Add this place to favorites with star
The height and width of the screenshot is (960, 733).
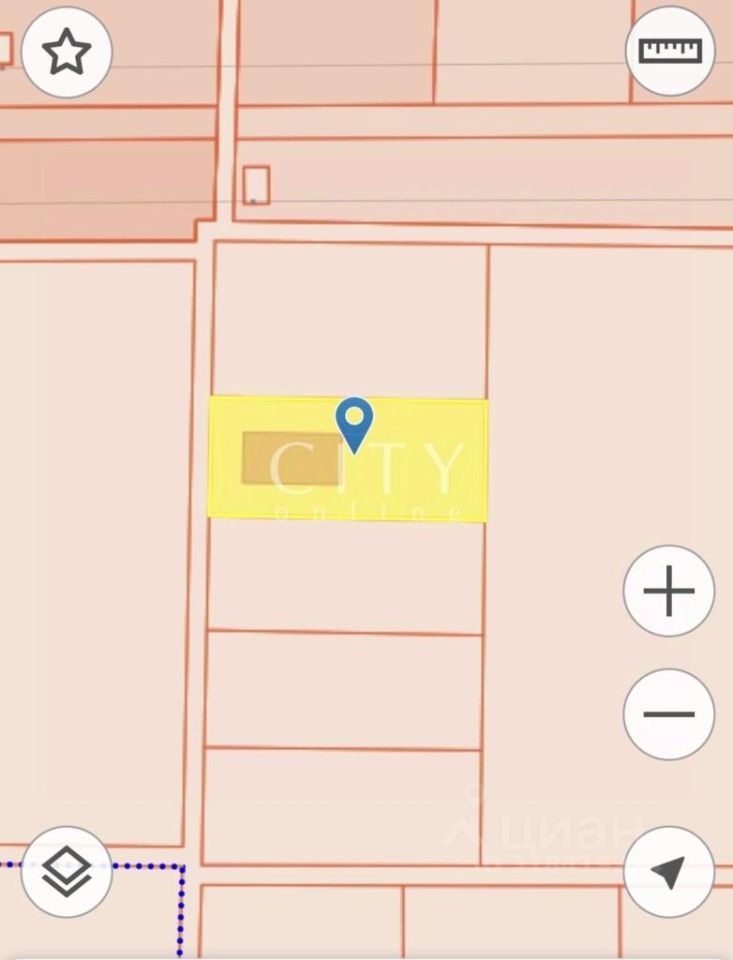67,52
